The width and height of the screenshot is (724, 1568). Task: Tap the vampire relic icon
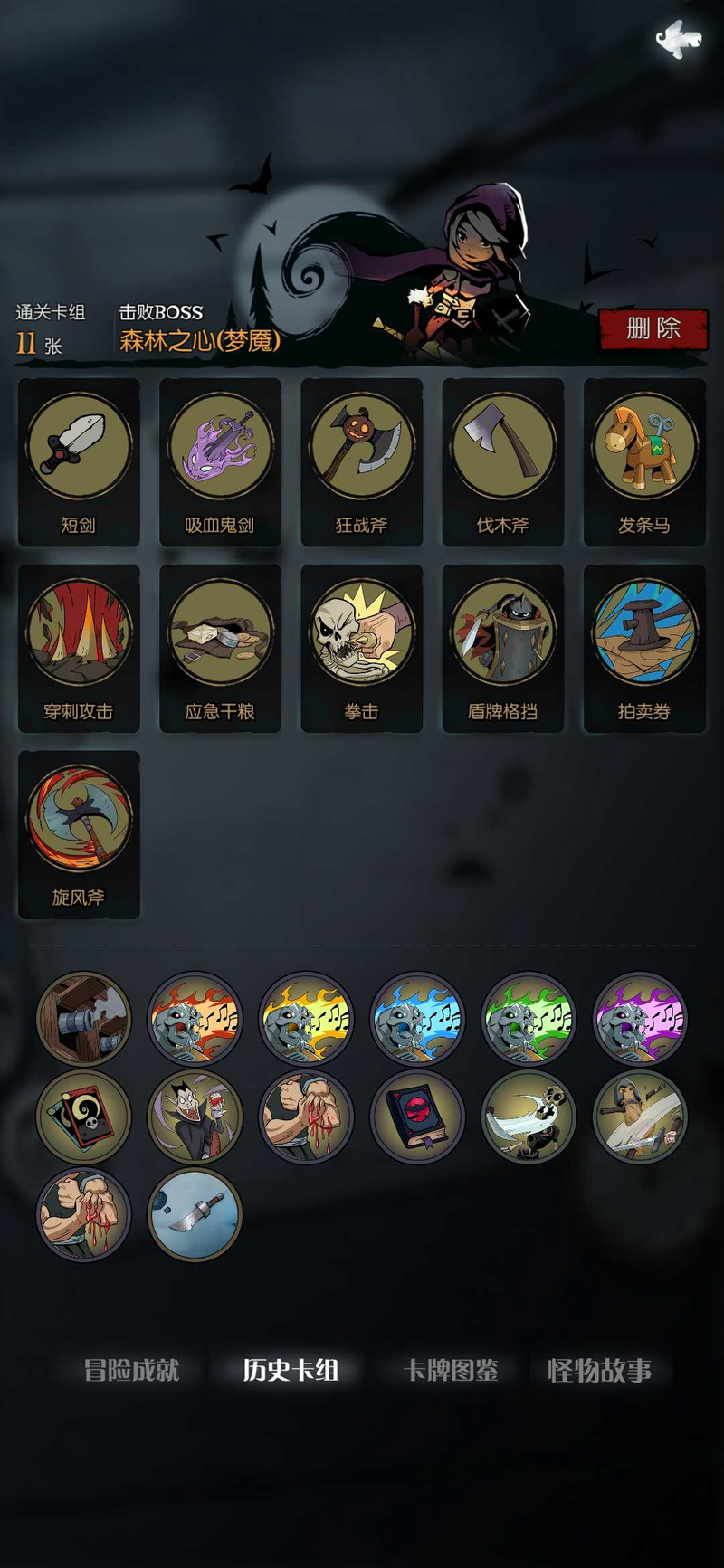click(195, 1117)
